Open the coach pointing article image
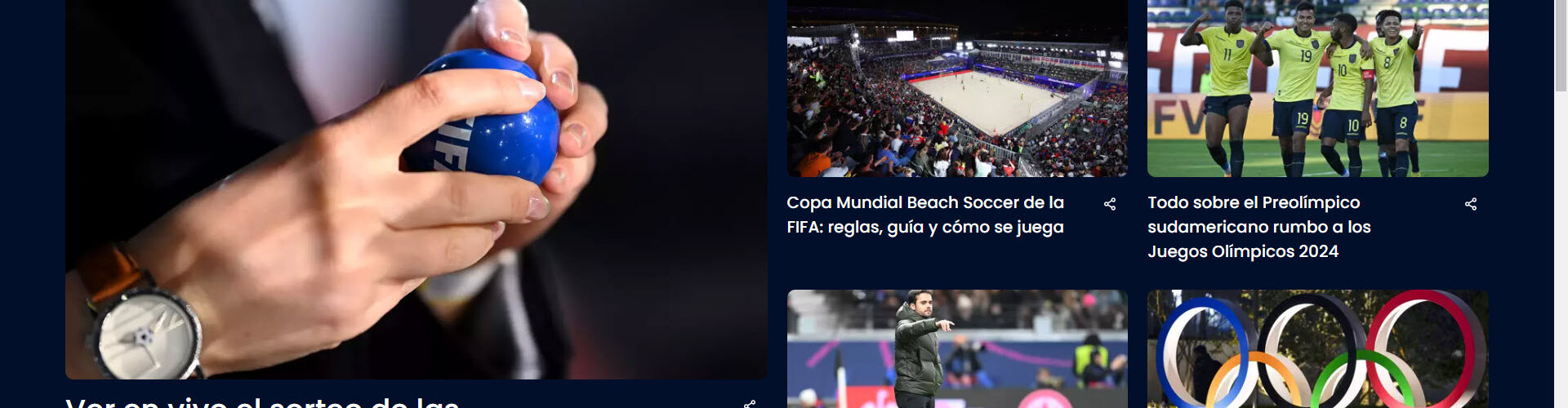The image size is (1568, 408). [x=957, y=349]
